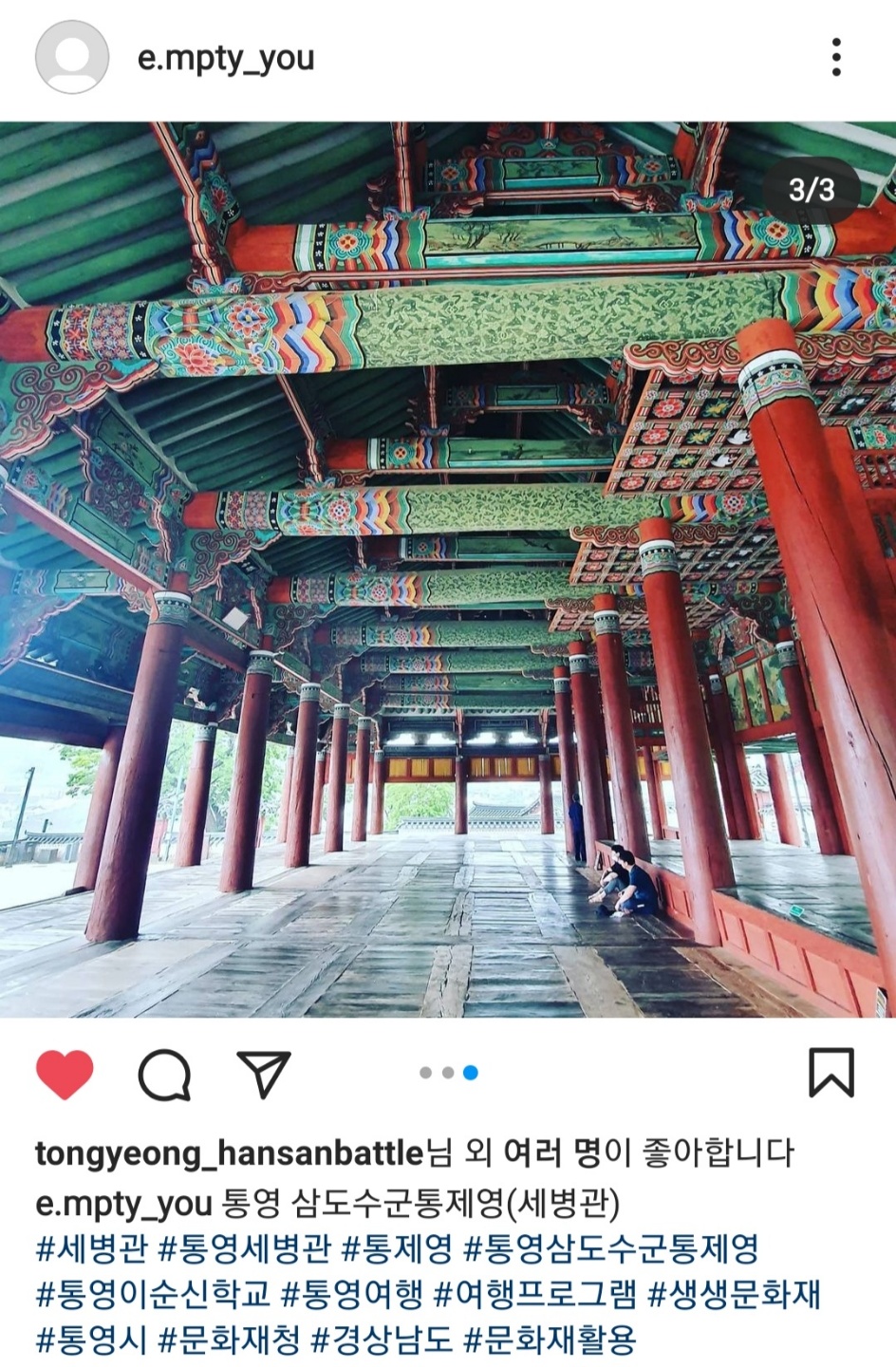Open hashtag #세병관
The height and width of the screenshot is (1367, 896).
(x=91, y=1248)
